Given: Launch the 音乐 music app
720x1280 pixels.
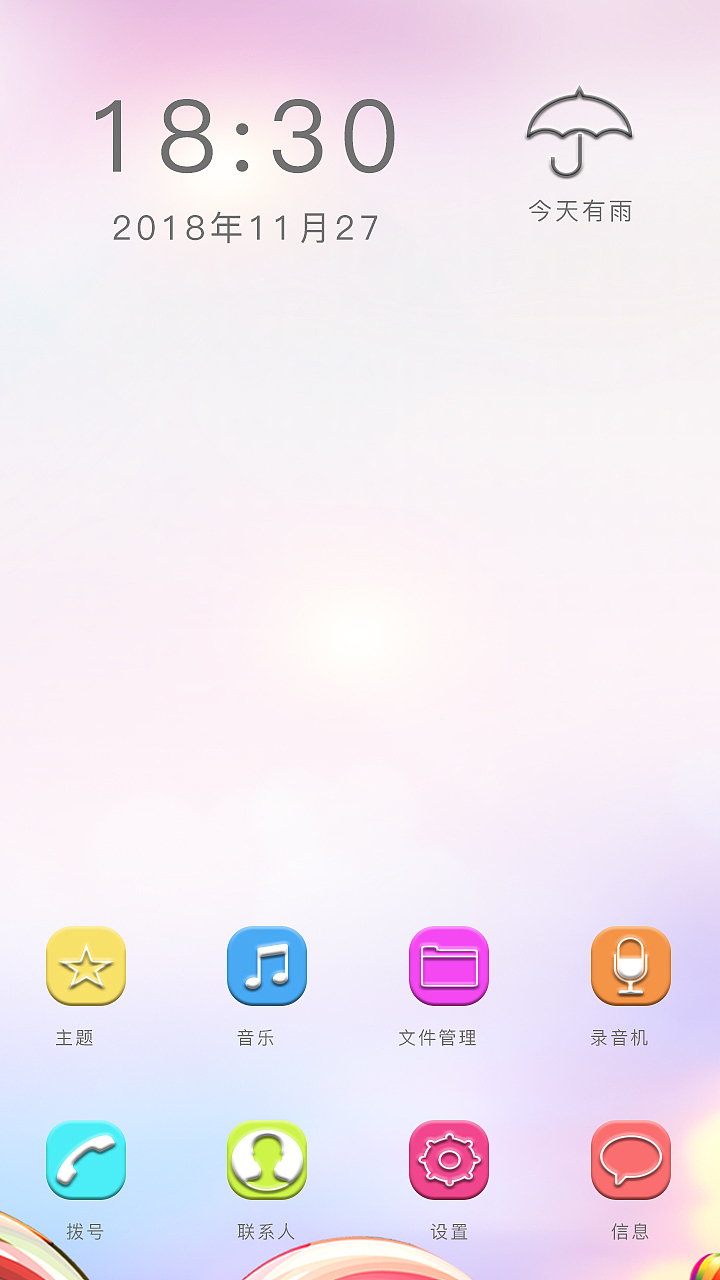Looking at the screenshot, I should [x=267, y=966].
